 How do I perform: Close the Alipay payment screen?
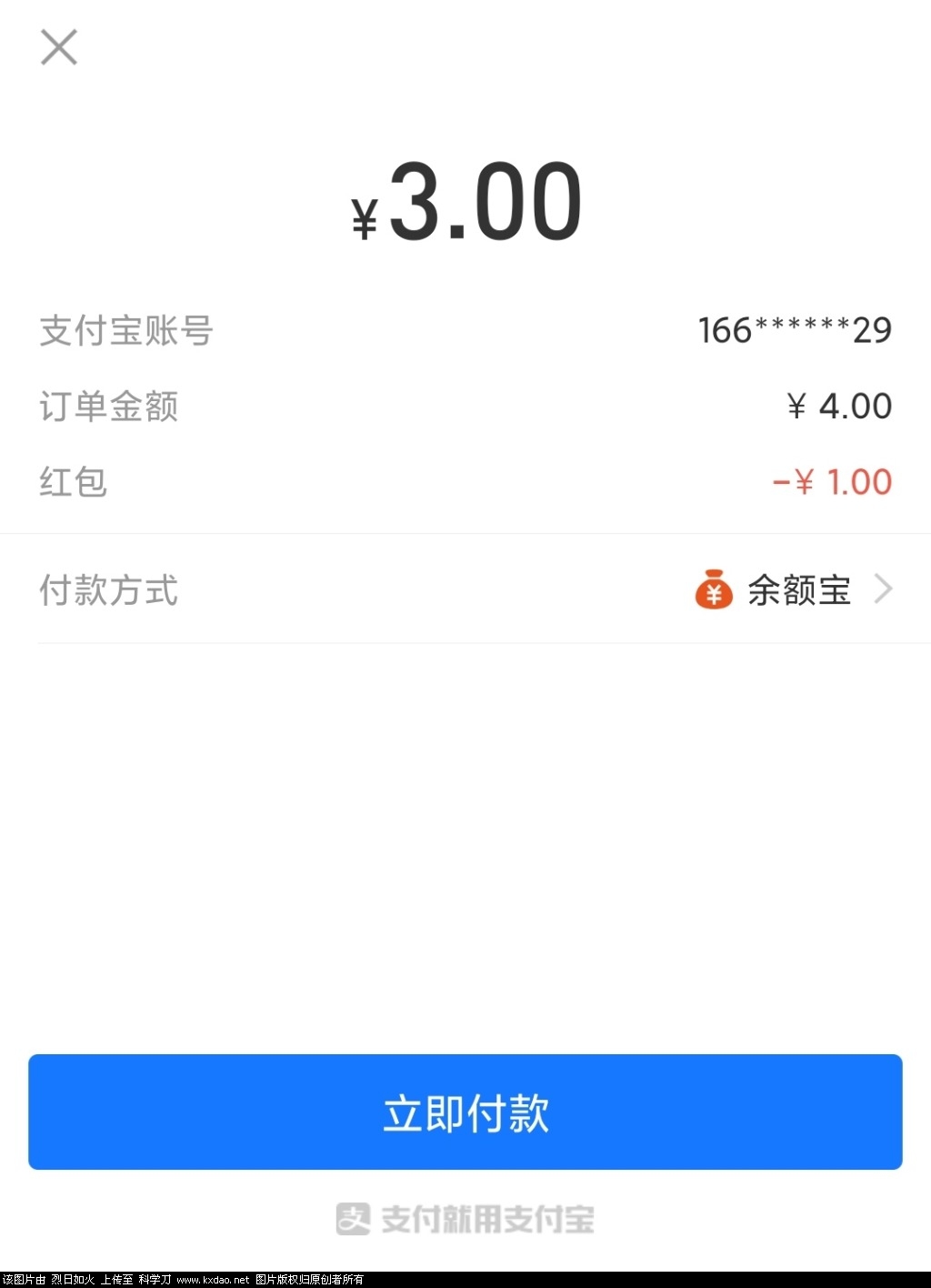(x=59, y=47)
